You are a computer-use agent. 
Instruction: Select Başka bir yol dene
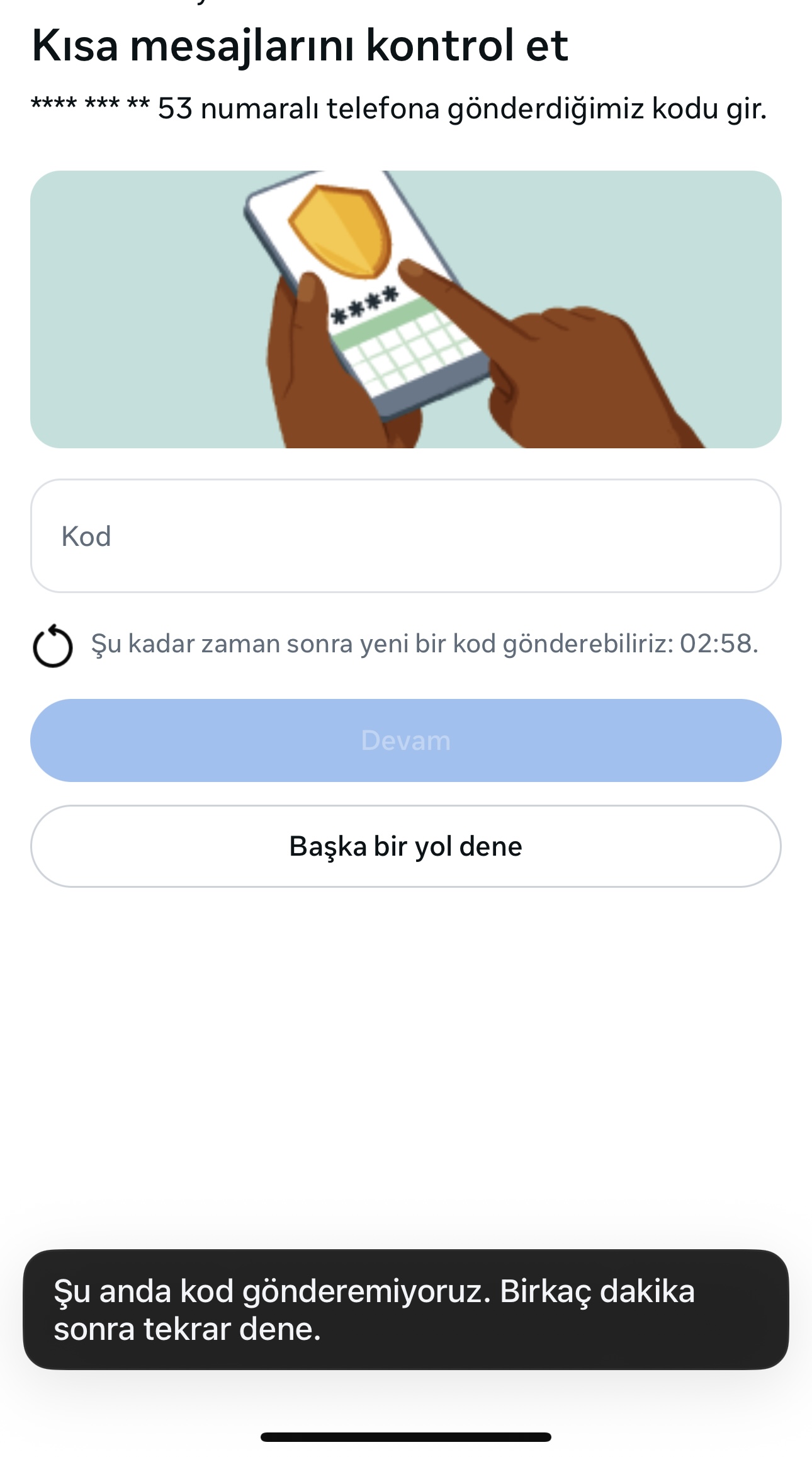click(x=406, y=846)
